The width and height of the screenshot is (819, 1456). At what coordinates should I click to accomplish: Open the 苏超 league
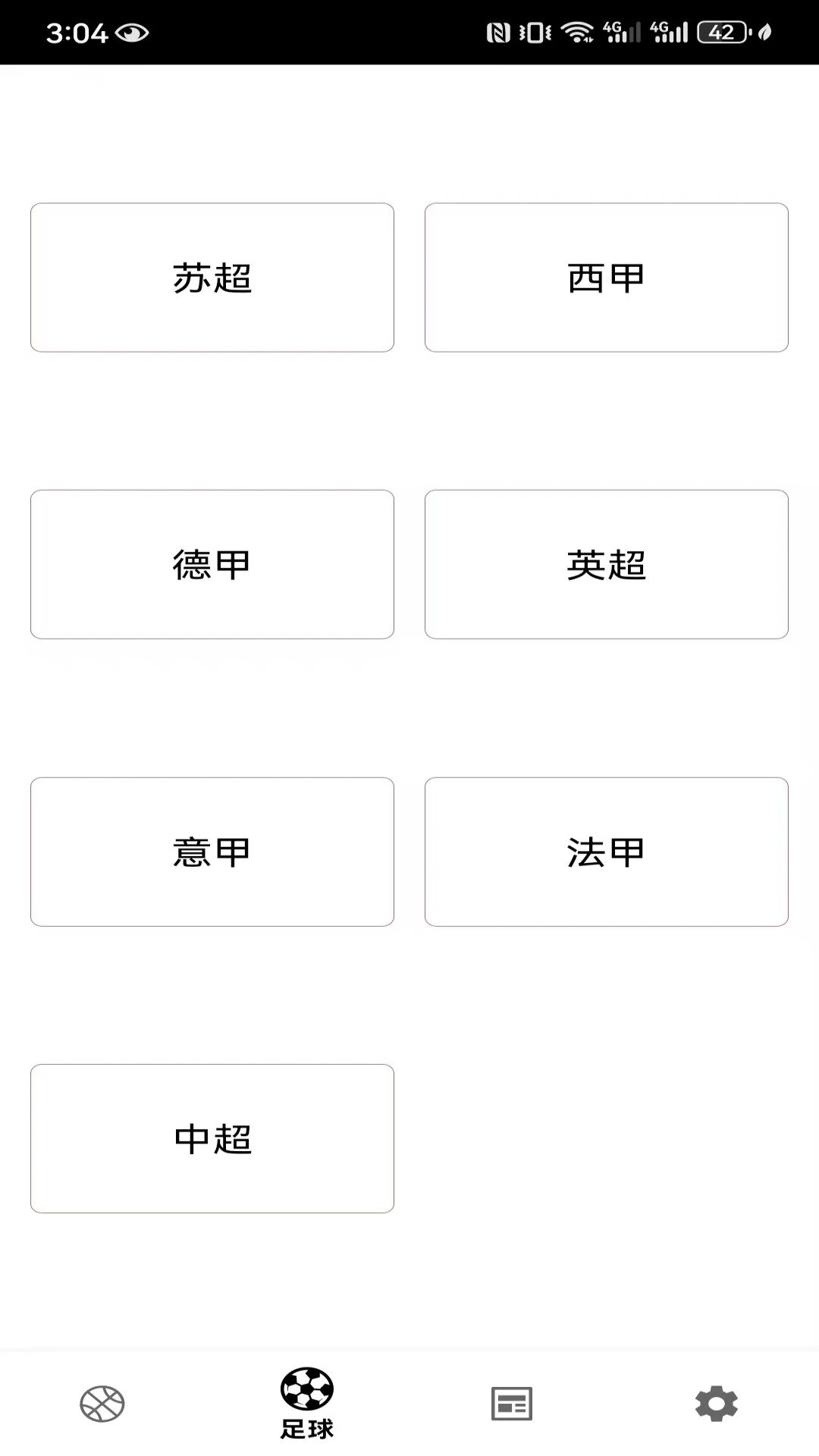click(x=212, y=278)
